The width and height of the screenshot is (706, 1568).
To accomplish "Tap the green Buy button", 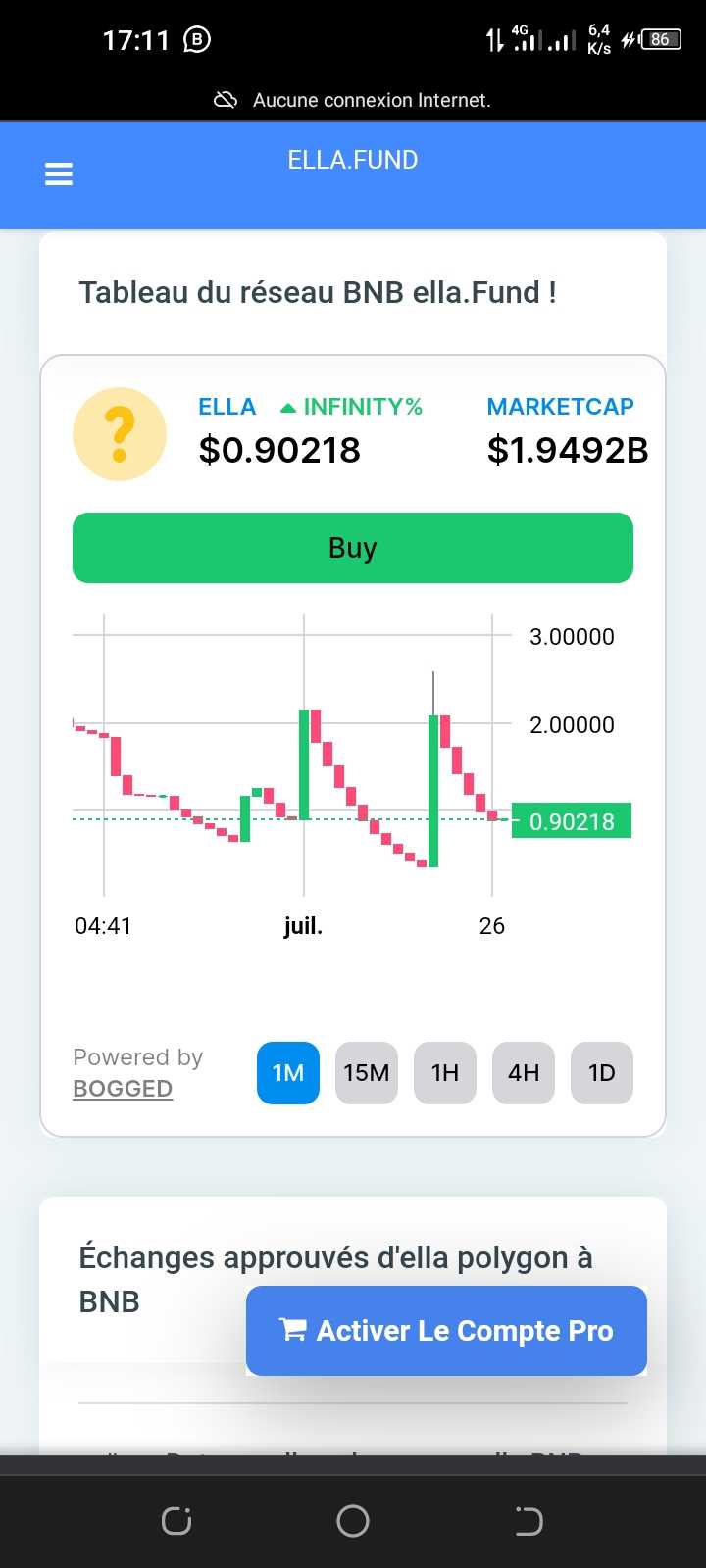I will coord(353,548).
